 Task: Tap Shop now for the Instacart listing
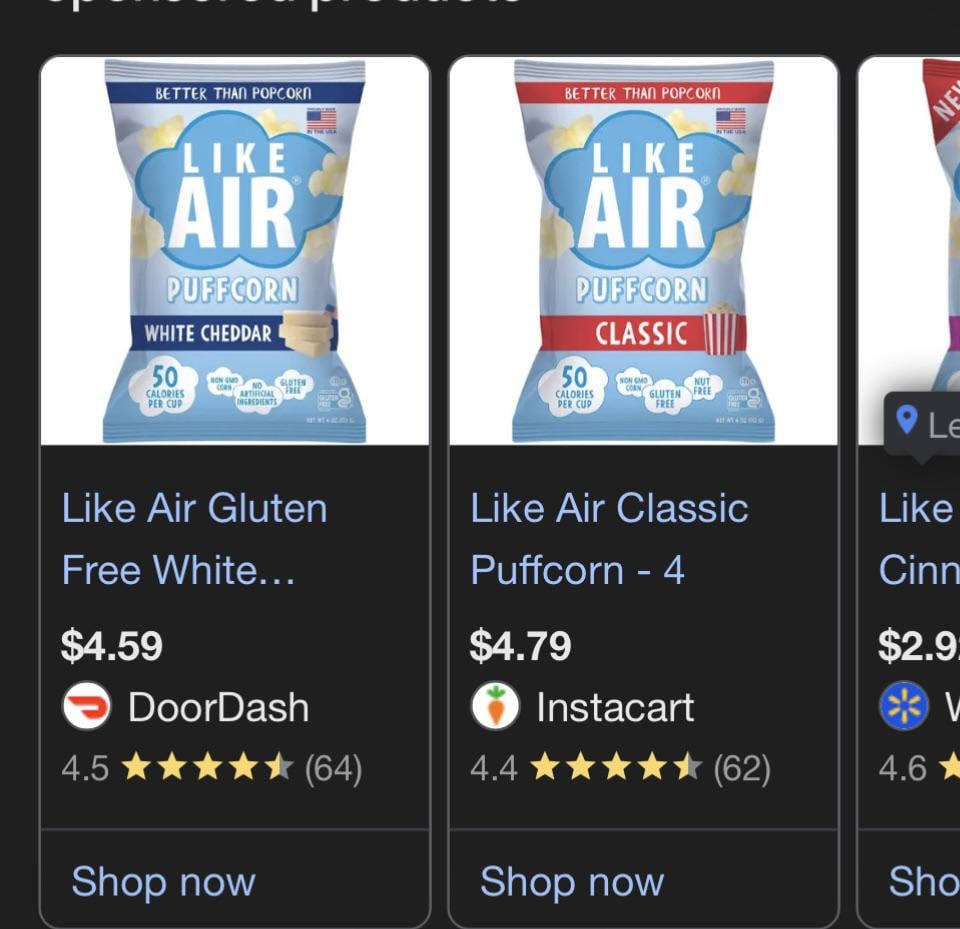[x=572, y=882]
